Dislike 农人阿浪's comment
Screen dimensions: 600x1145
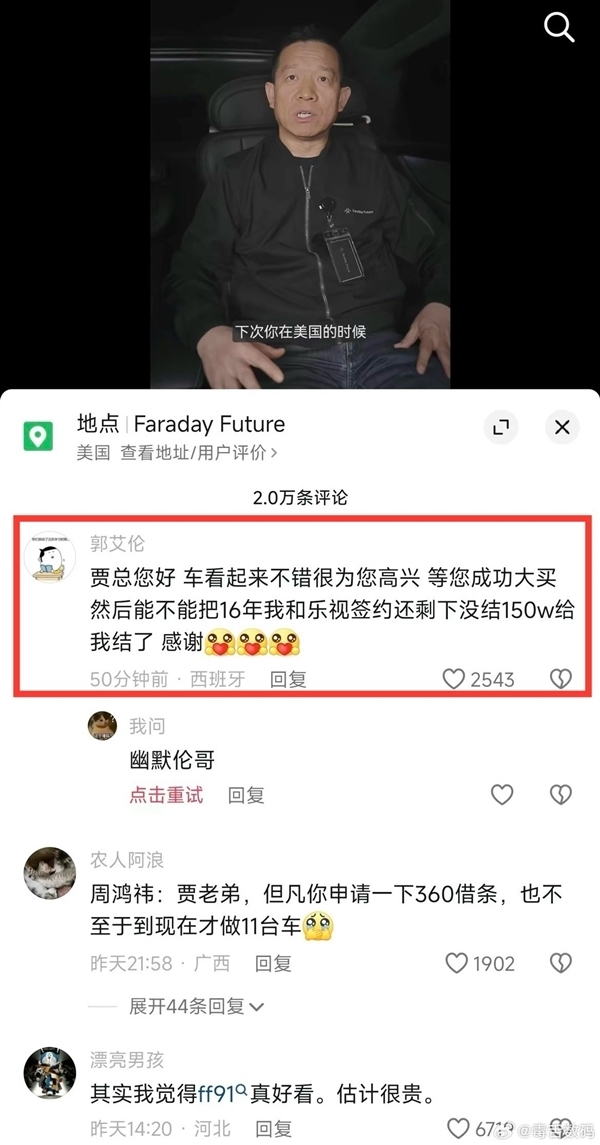(x=560, y=963)
